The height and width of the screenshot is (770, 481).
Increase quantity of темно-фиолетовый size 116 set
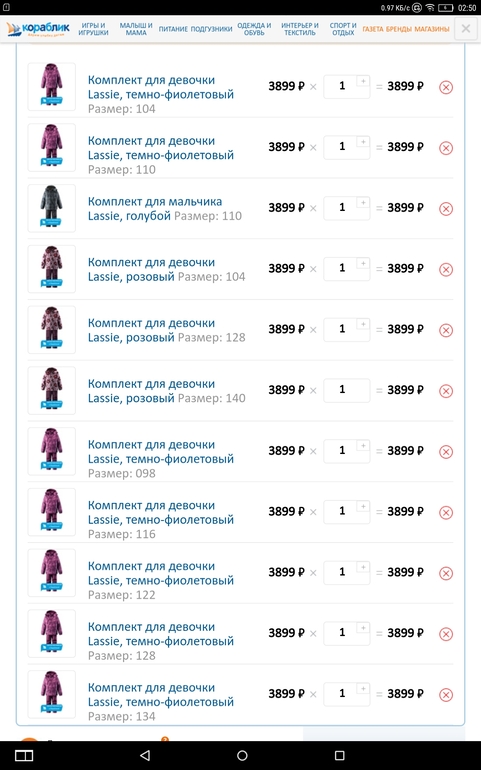click(363, 506)
